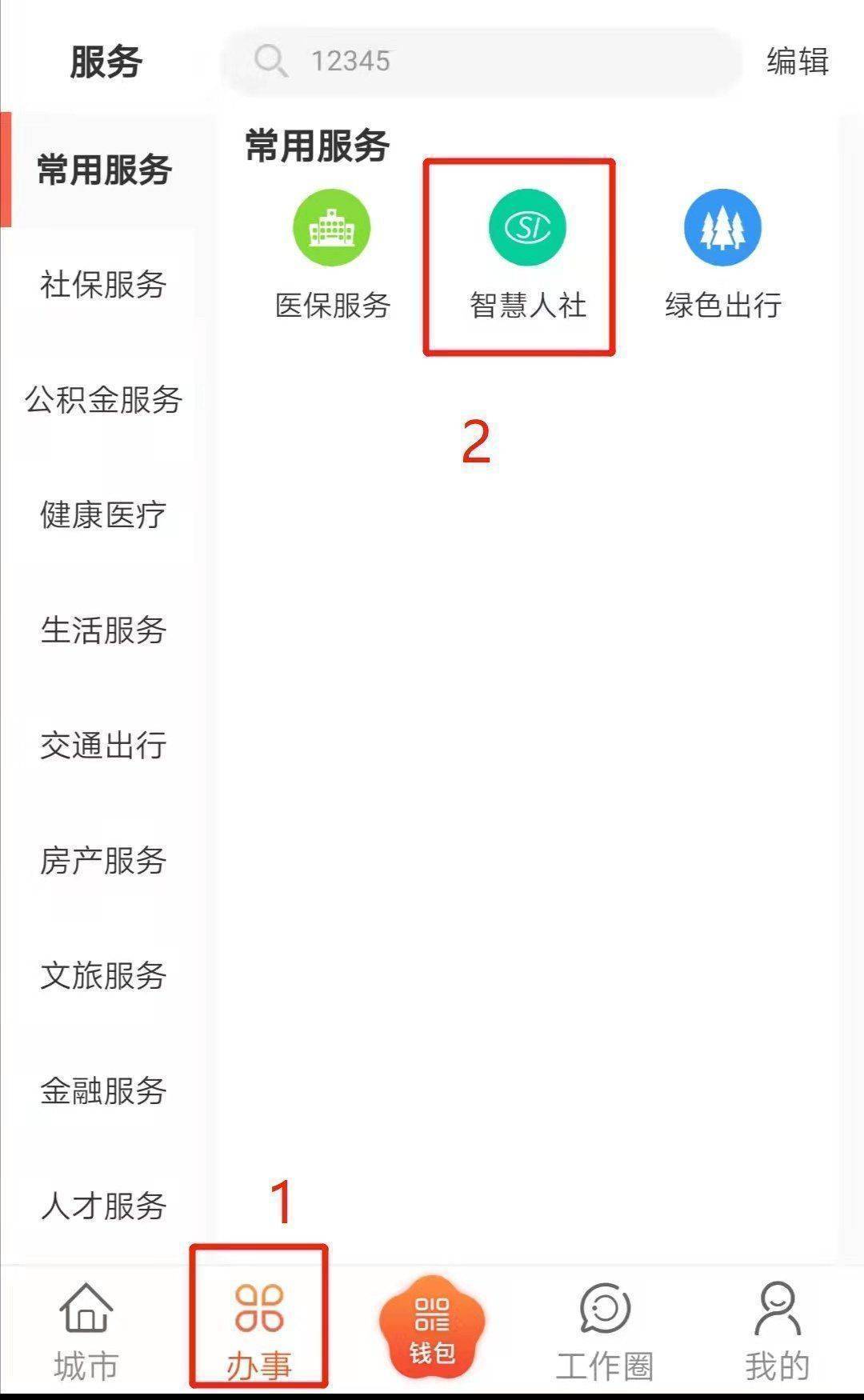The width and height of the screenshot is (864, 1400).
Task: Select the 人才服务 category
Action: click(x=104, y=1206)
